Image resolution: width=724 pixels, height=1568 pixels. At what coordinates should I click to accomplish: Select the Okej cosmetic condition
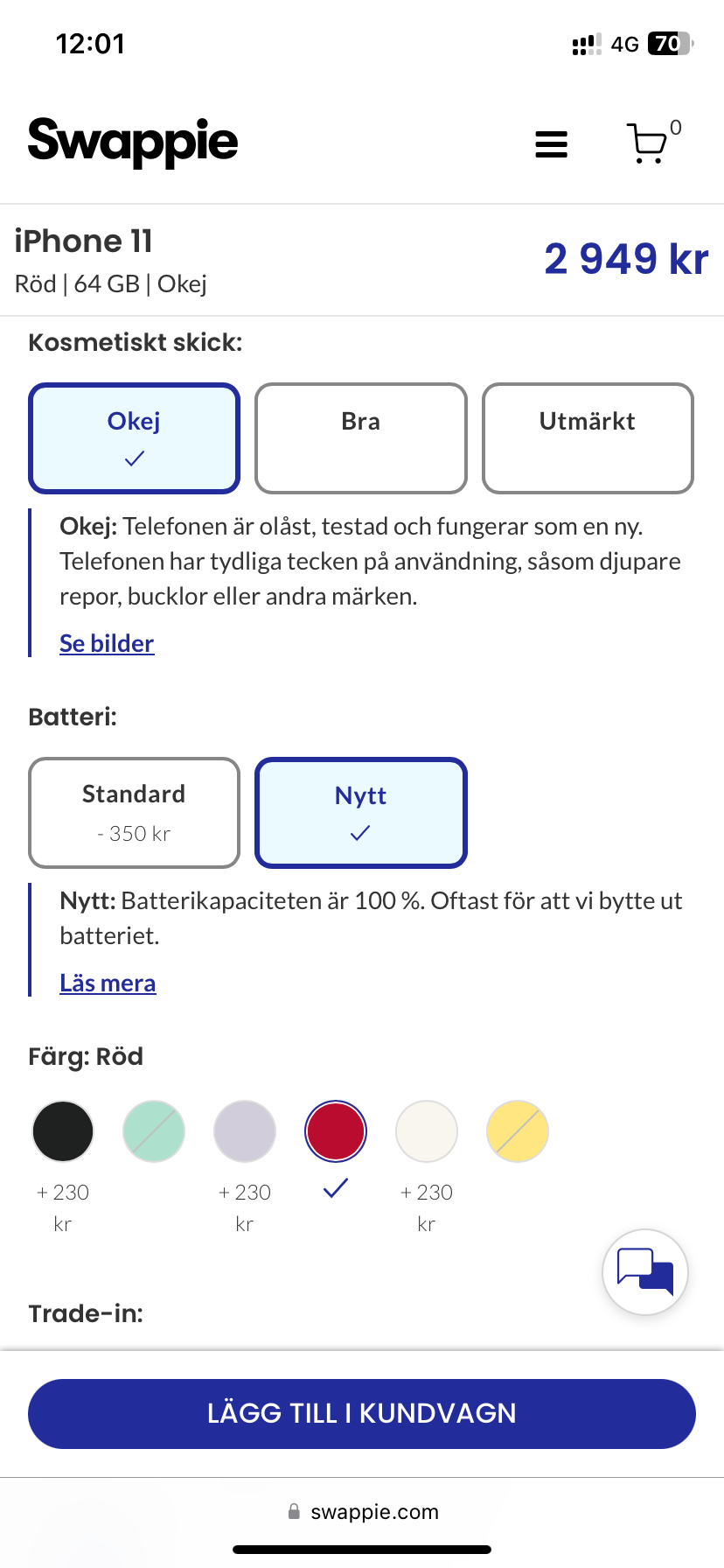tap(134, 437)
